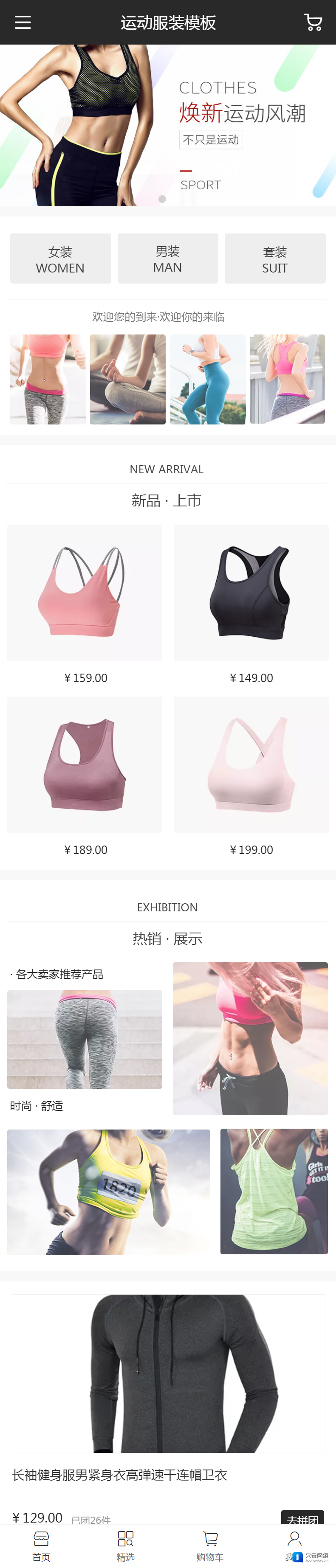Open the shopping cart icon in header
The height and width of the screenshot is (1568, 336).
[313, 22]
